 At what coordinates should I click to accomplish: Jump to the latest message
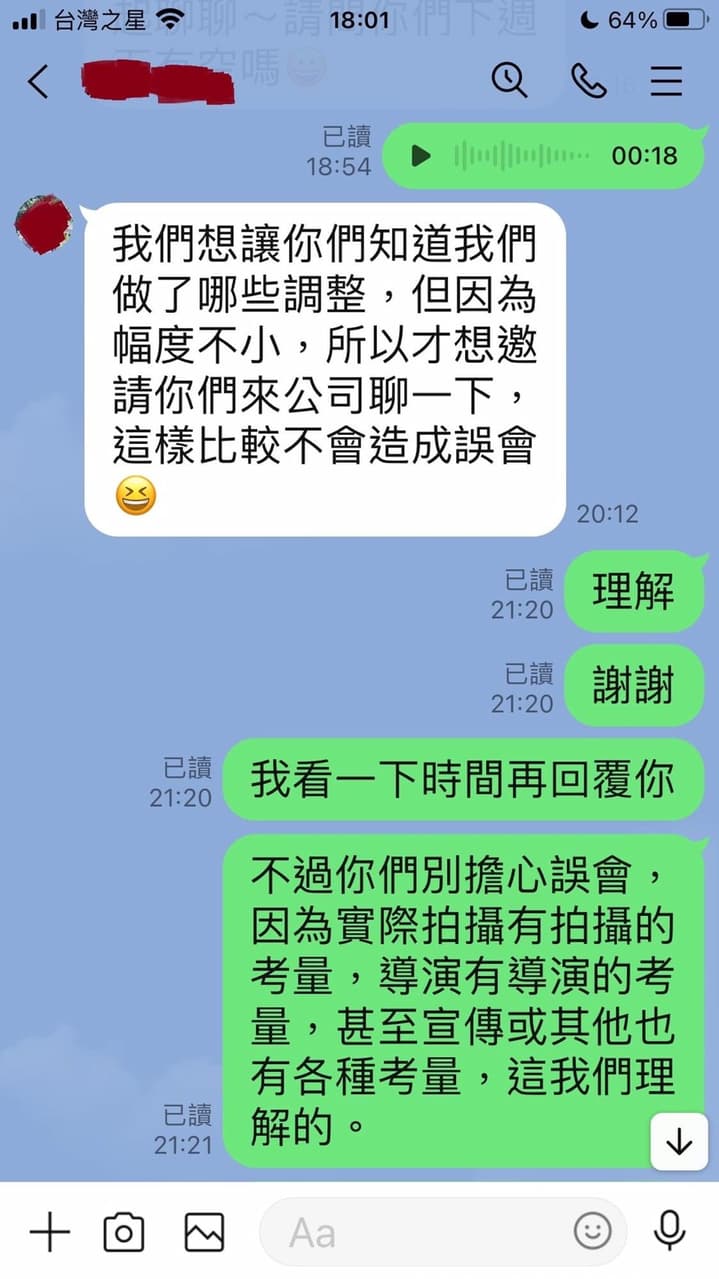click(679, 1142)
